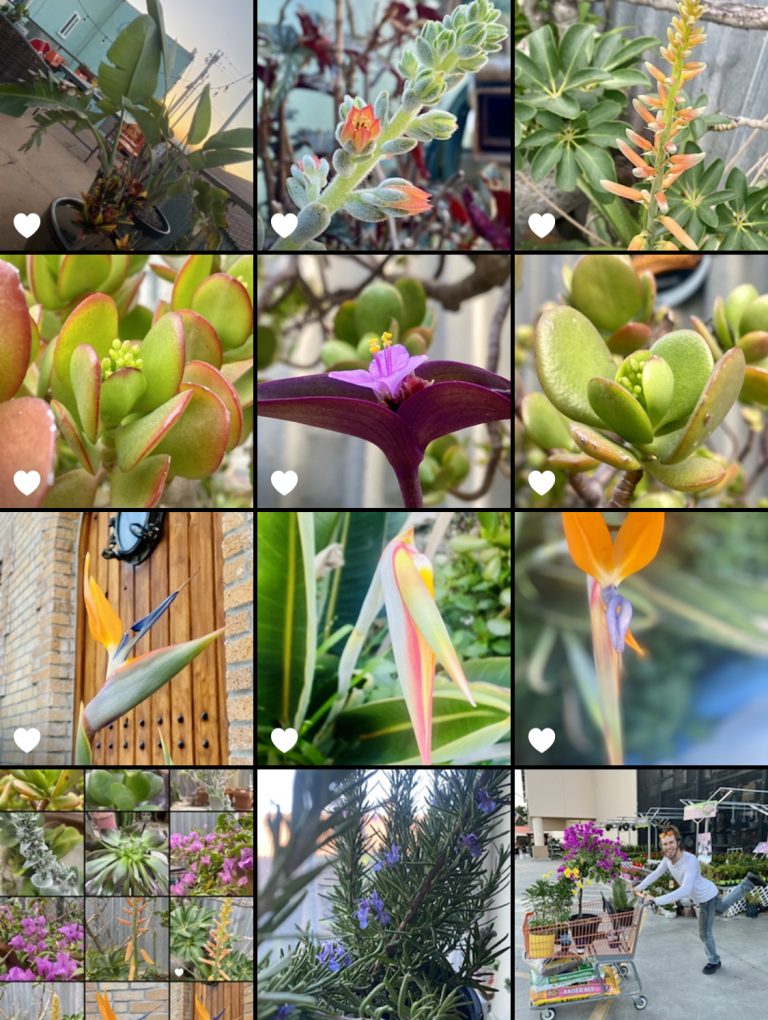
Task: Open the photo grid screenshot tile
Action: click(126, 894)
